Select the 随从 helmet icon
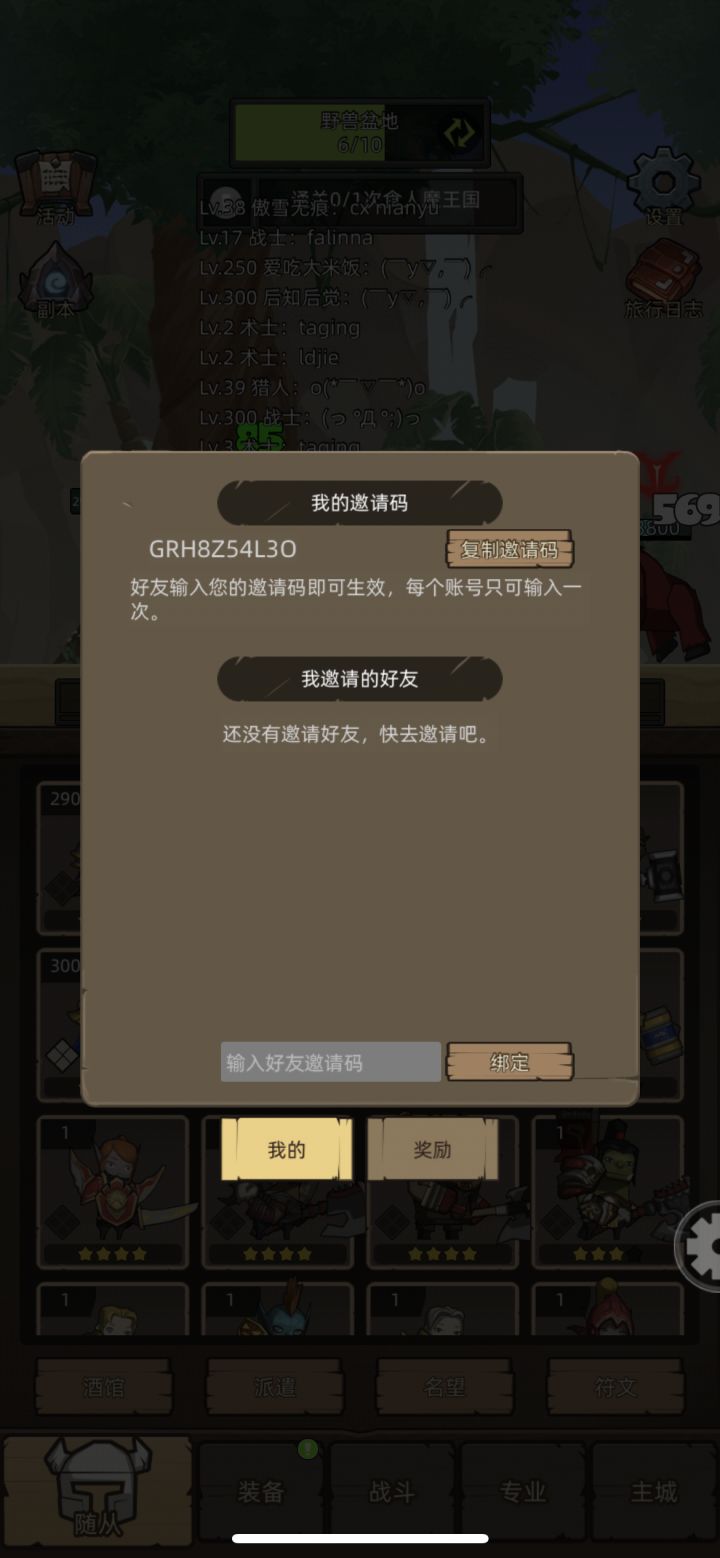This screenshot has height=1558, width=720. [x=96, y=1490]
